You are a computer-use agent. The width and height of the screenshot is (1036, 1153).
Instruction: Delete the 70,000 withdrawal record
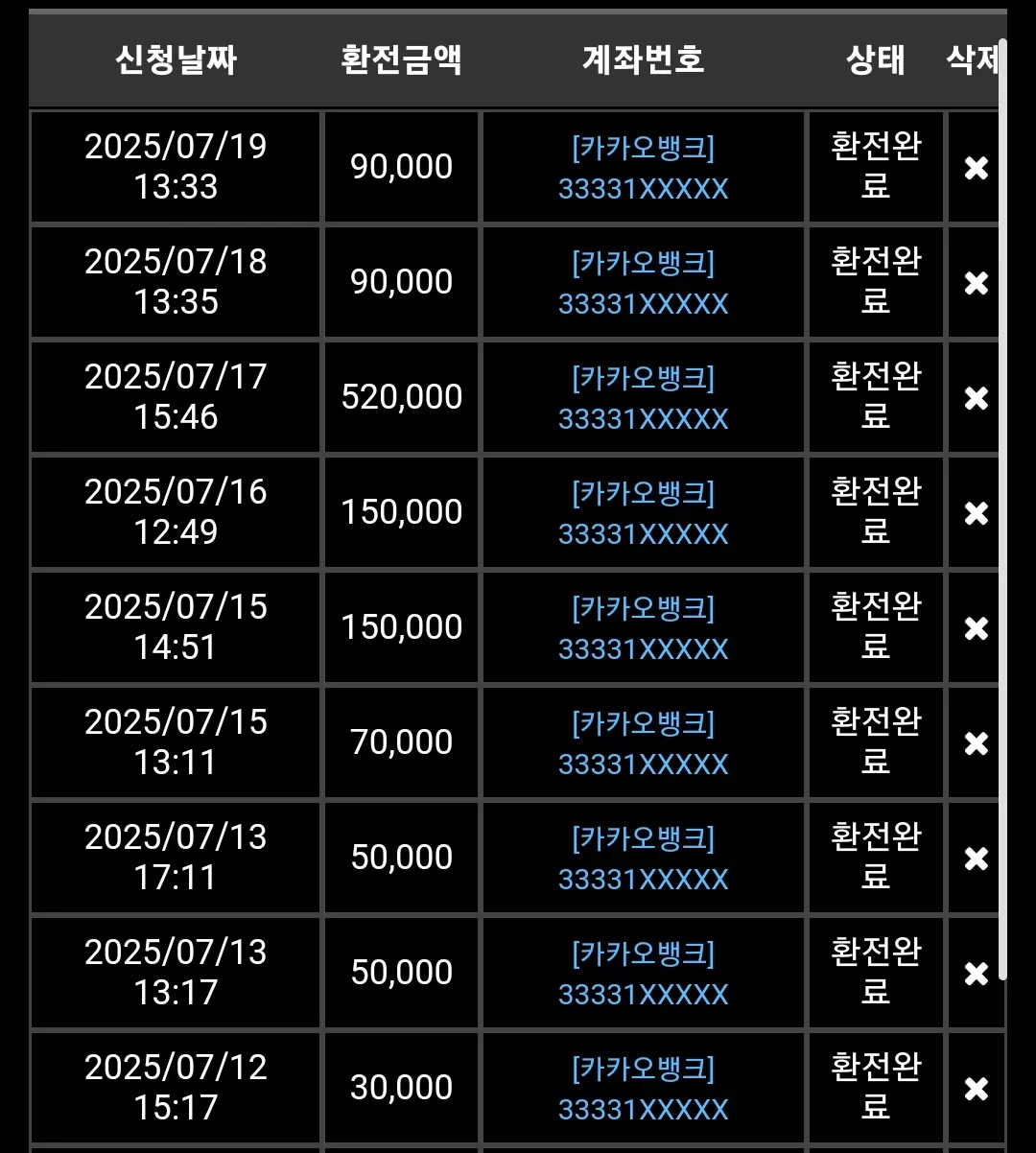tap(976, 743)
